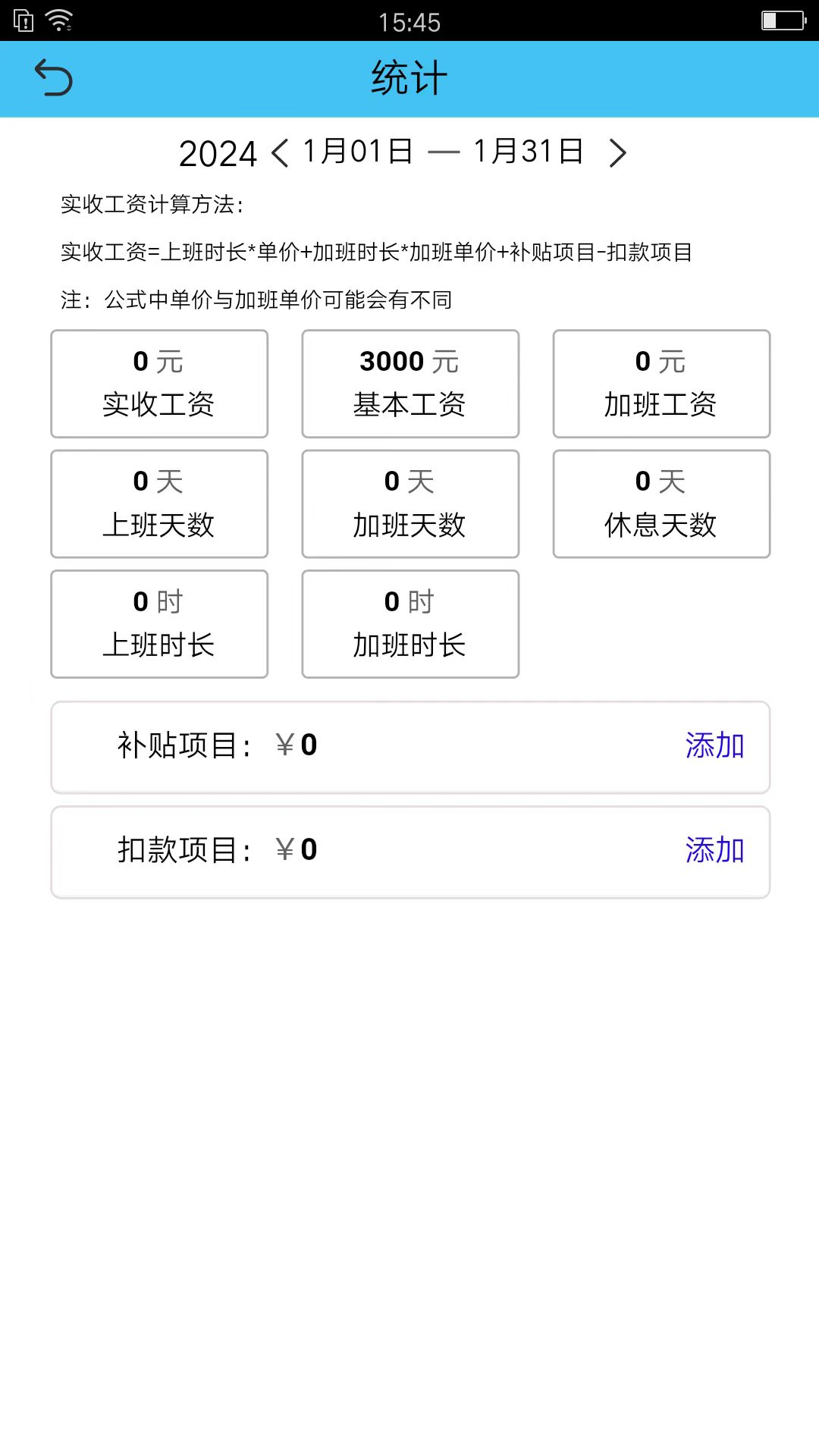Viewport: 819px width, 1456px height.
Task: Tap the 1月01日 start date
Action: [x=356, y=152]
